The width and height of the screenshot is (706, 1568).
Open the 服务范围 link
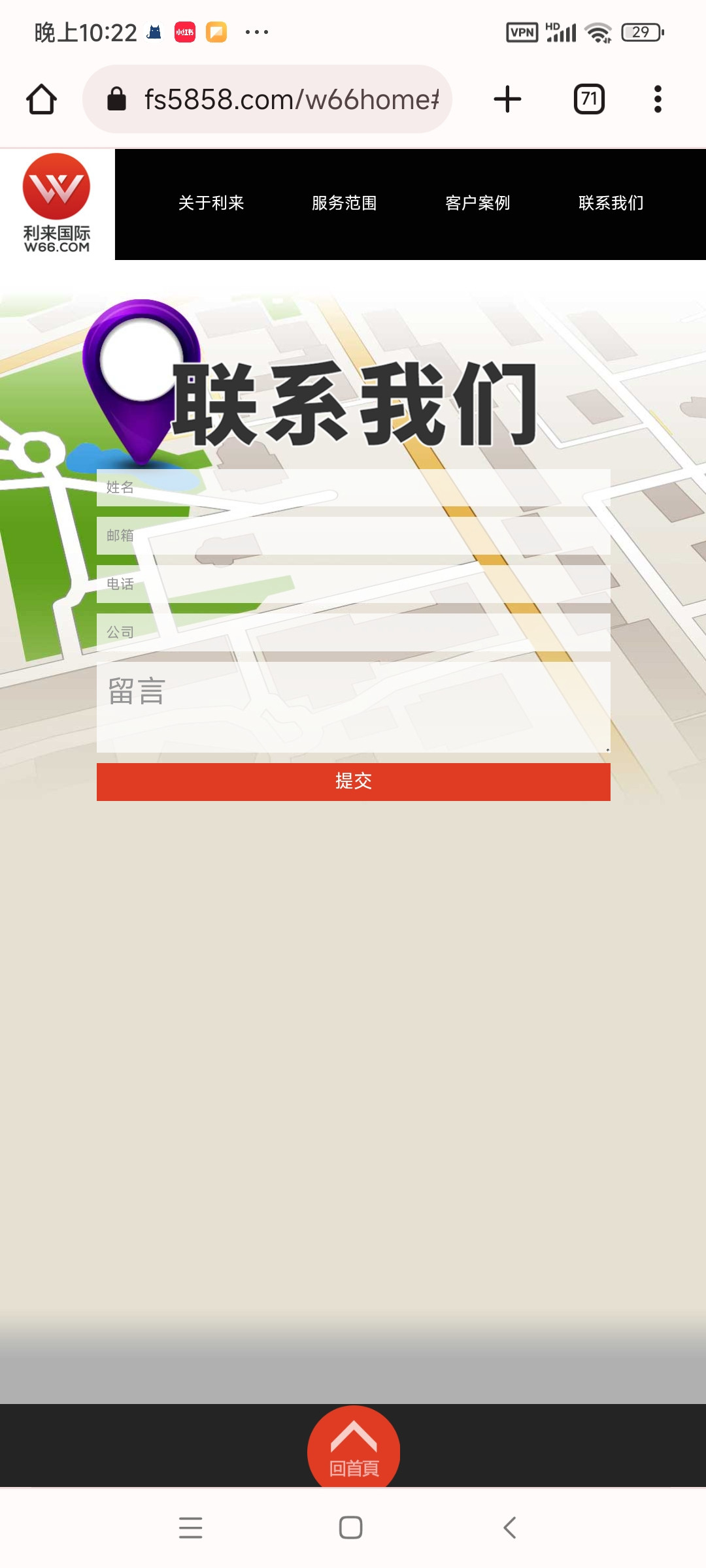click(344, 203)
